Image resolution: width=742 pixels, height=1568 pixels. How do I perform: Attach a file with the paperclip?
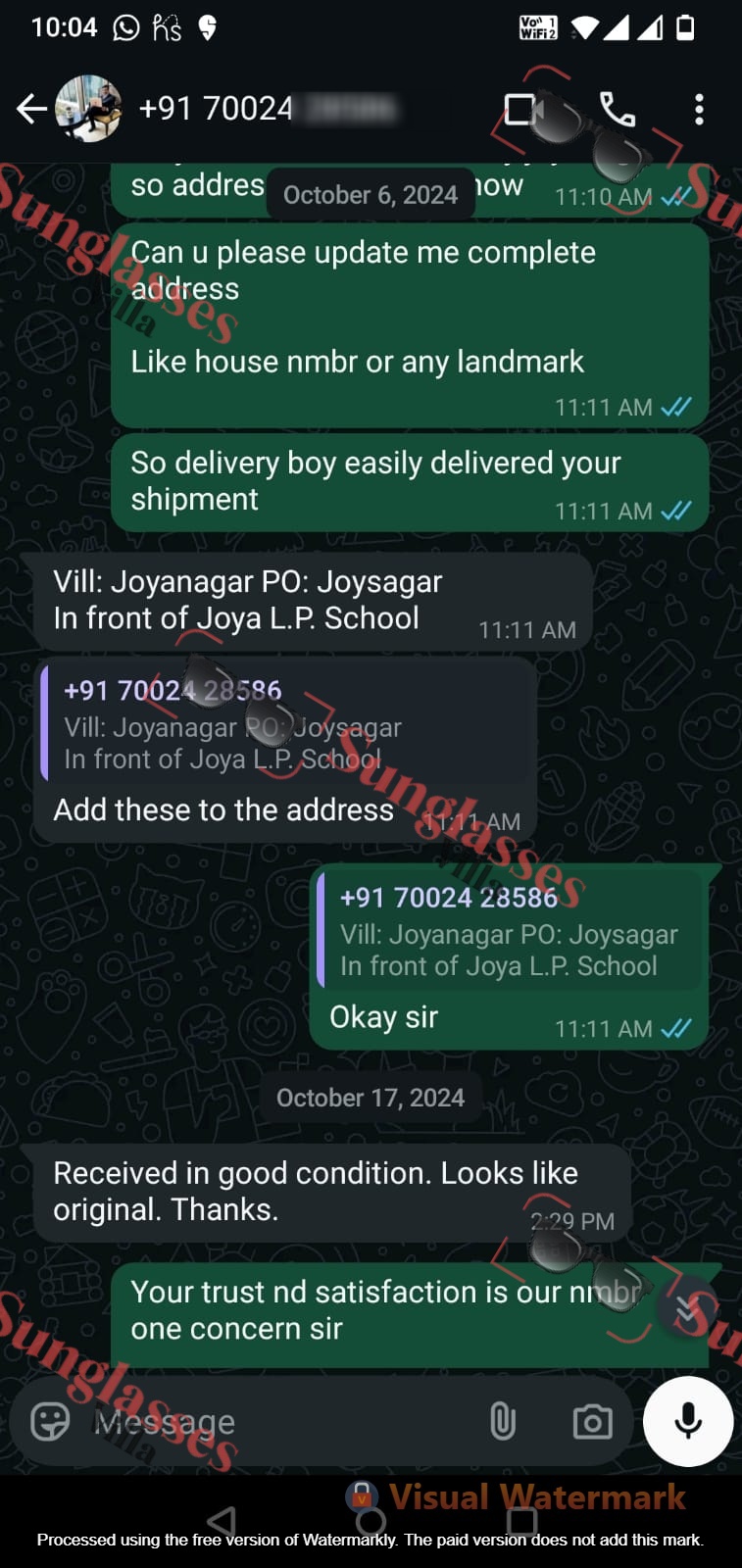coord(502,1421)
